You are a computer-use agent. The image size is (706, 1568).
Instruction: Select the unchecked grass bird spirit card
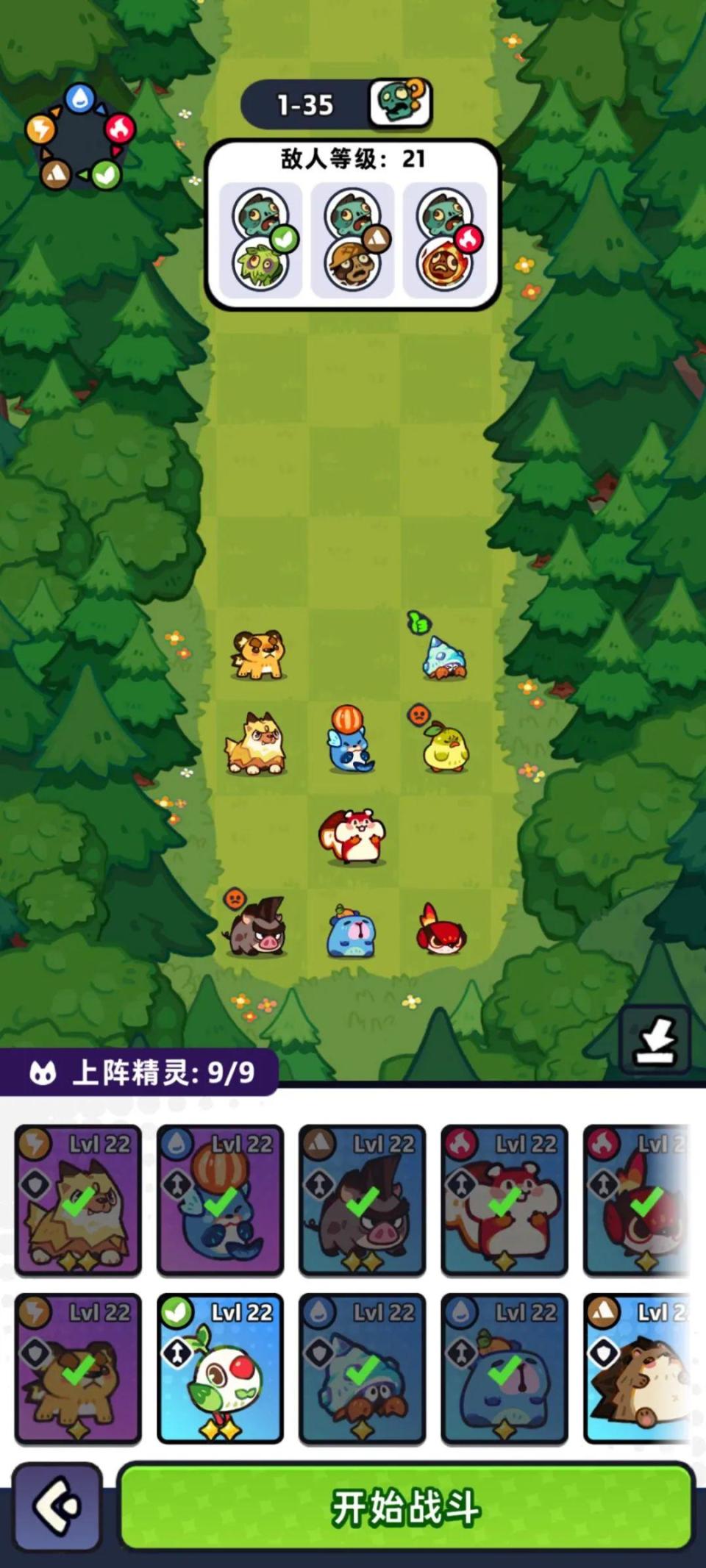(220, 1369)
